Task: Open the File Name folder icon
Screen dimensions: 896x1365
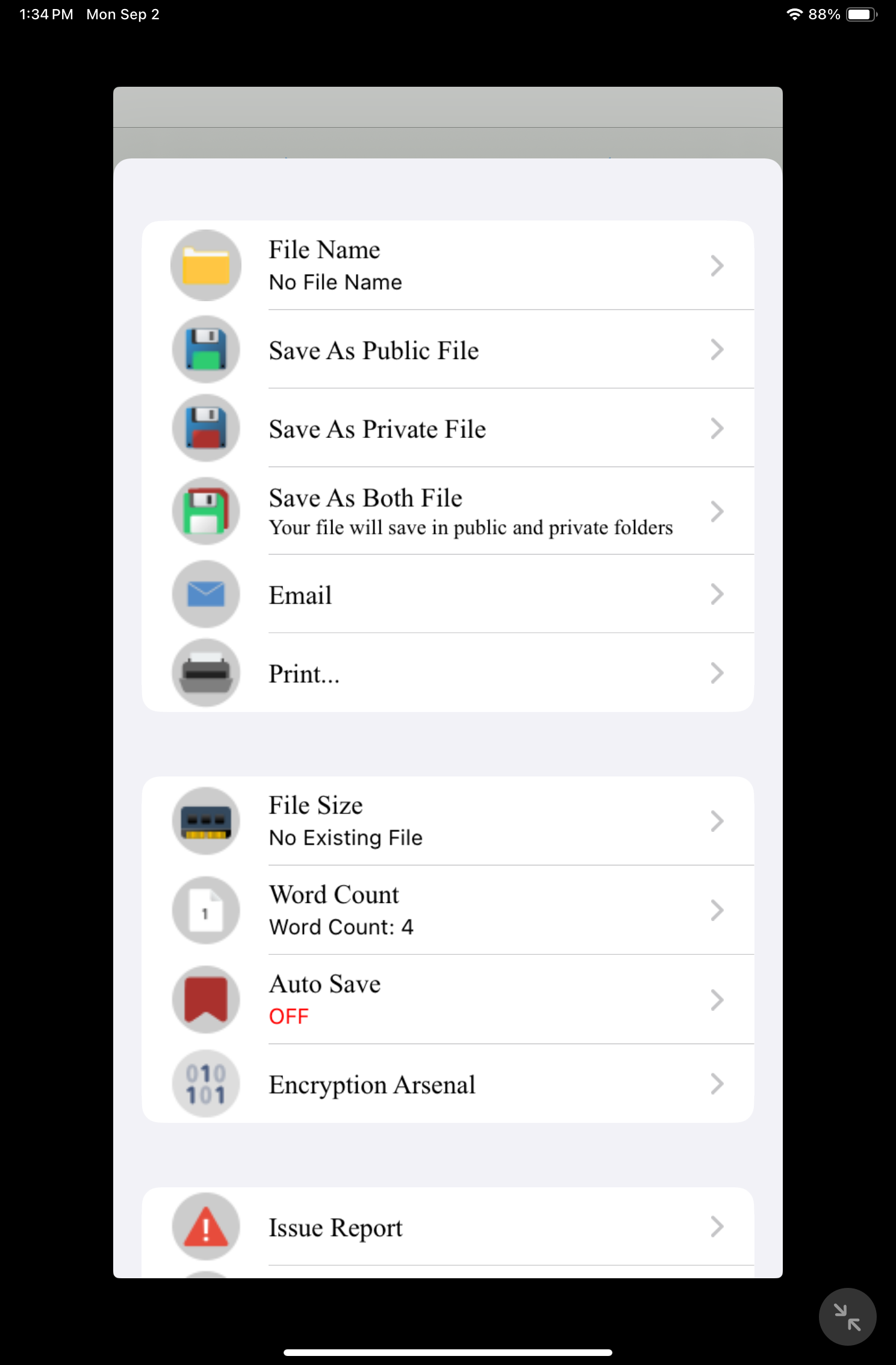Action: (205, 265)
